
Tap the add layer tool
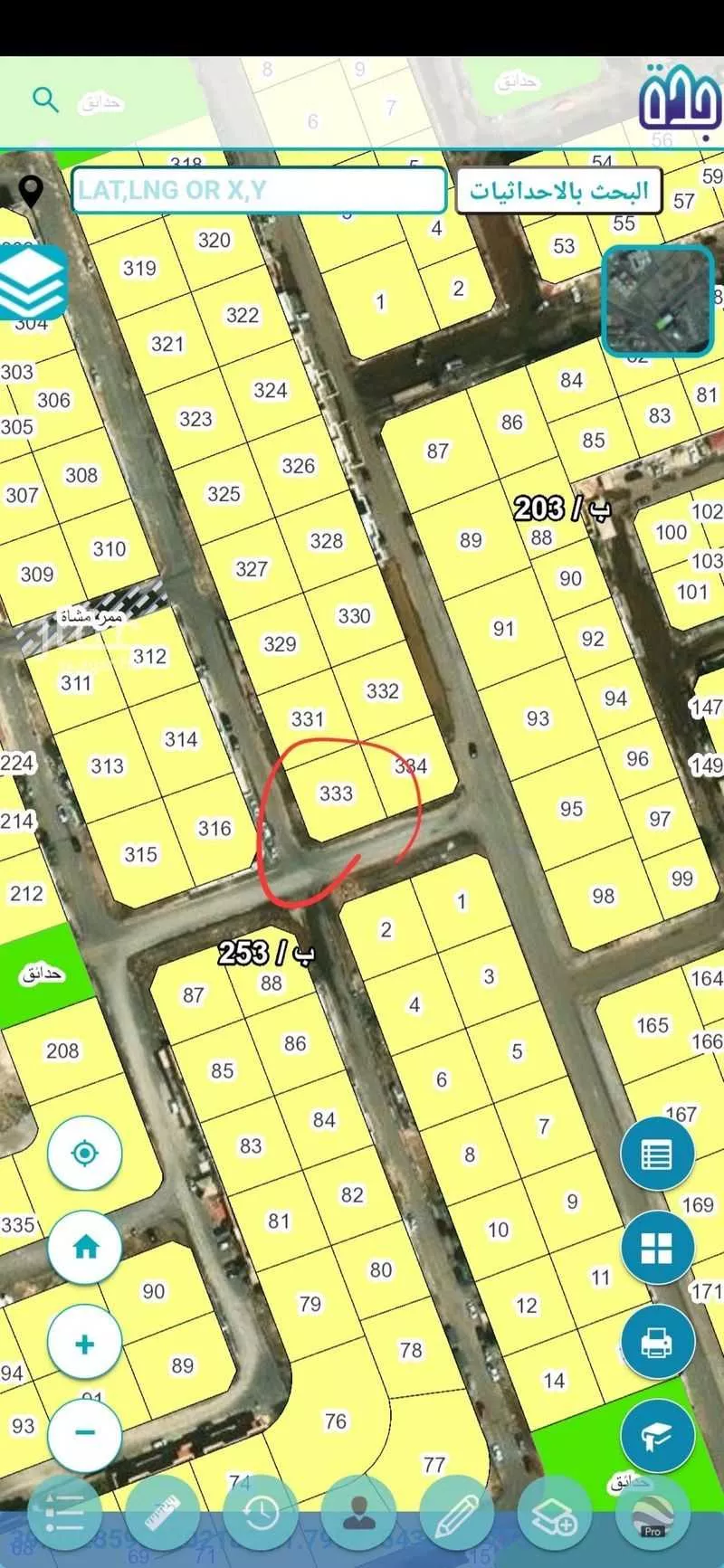click(554, 1513)
